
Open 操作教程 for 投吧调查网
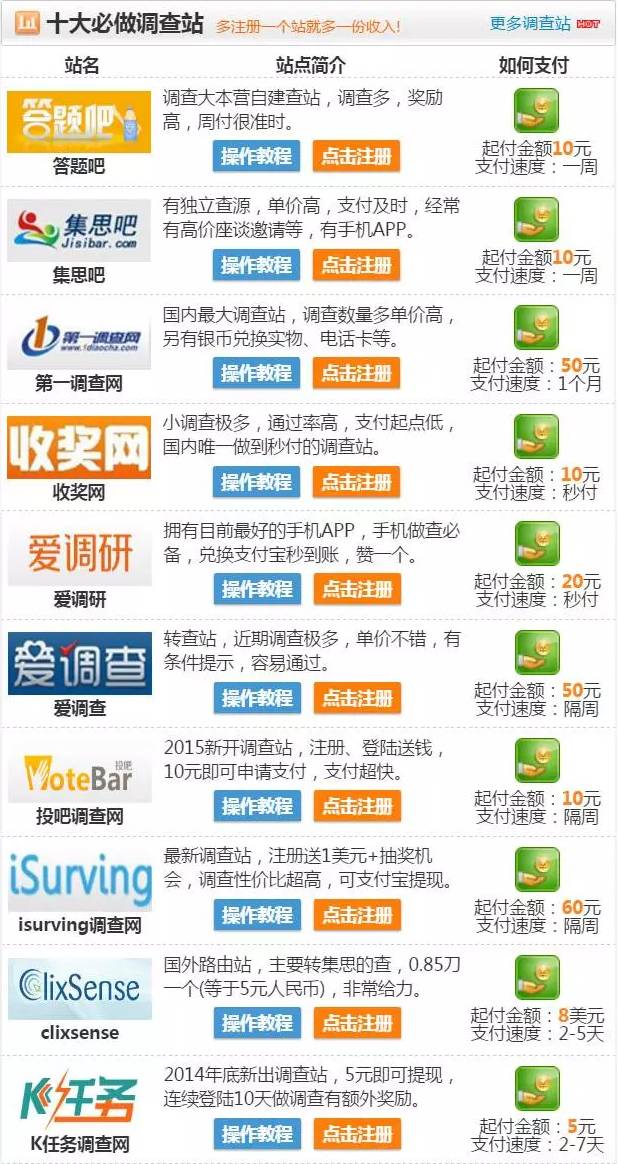point(256,806)
